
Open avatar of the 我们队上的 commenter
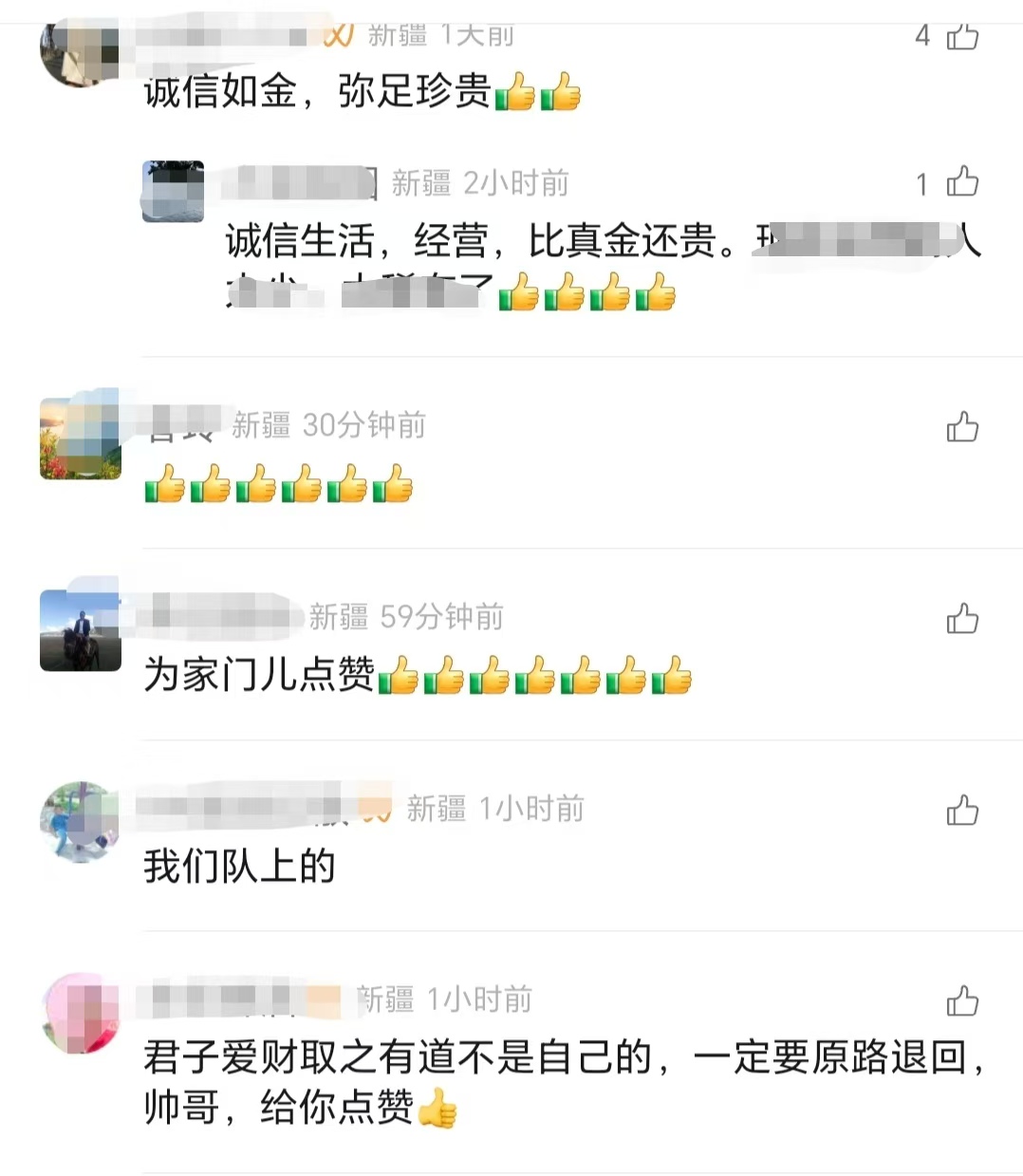[x=81, y=822]
